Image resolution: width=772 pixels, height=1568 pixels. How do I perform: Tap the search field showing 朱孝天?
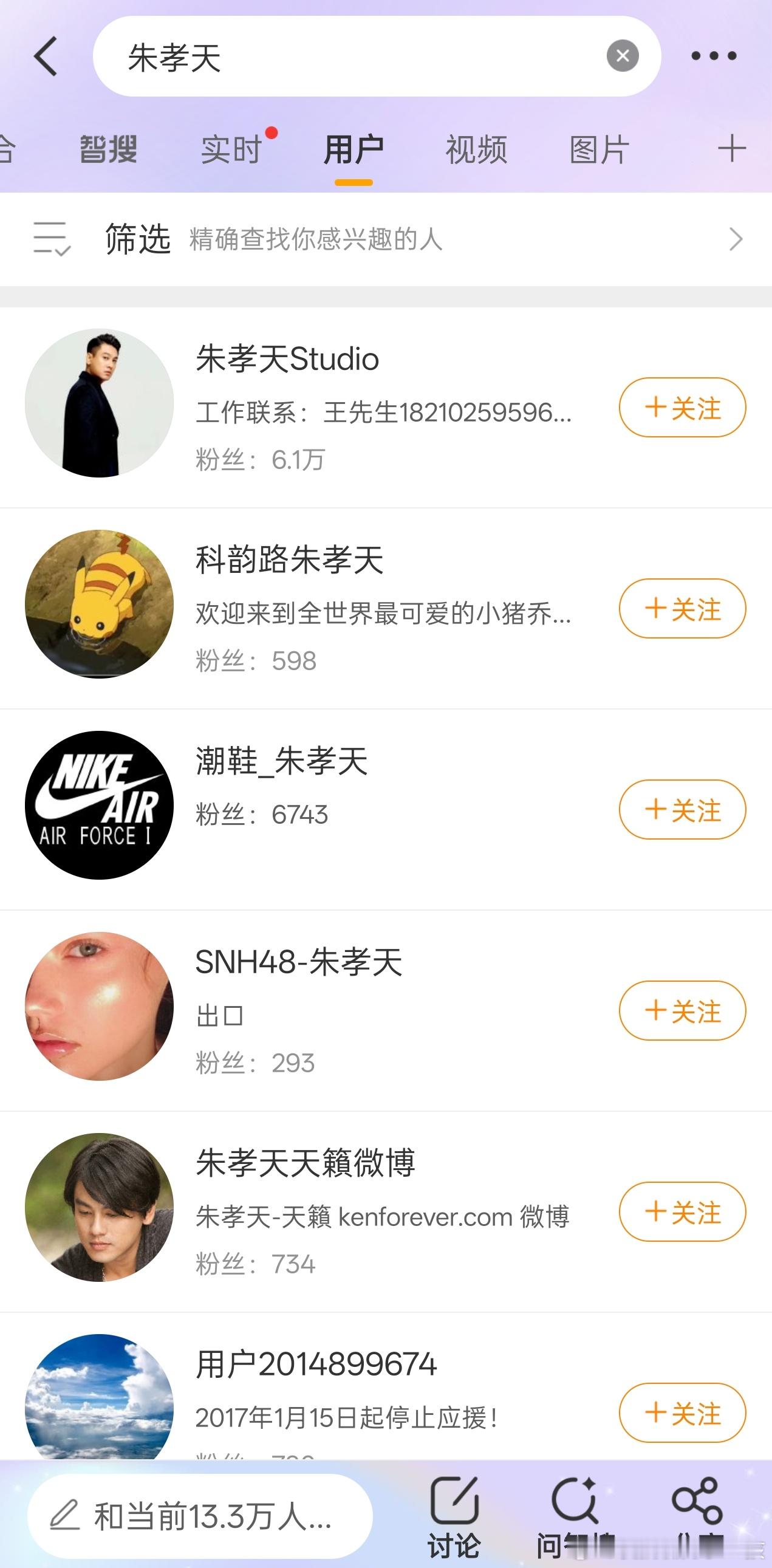[x=353, y=57]
